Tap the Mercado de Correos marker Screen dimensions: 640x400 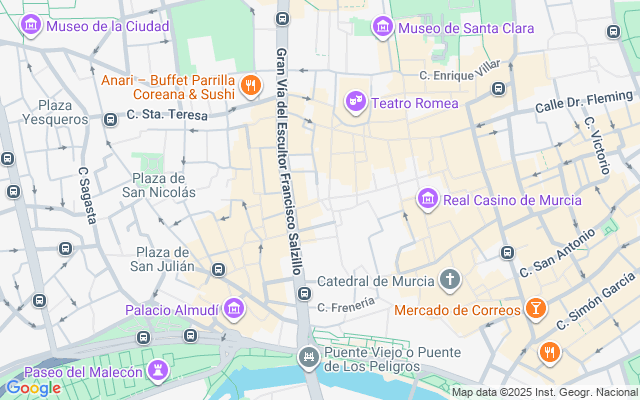tap(536, 309)
